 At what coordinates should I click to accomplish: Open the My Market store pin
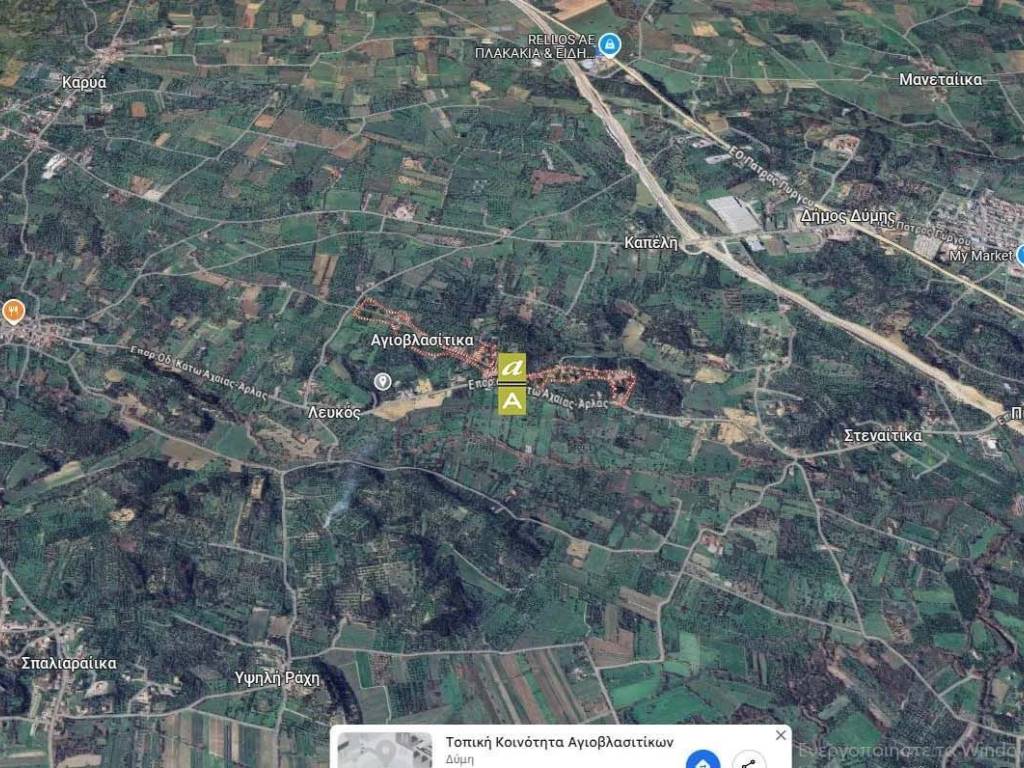[1019, 255]
